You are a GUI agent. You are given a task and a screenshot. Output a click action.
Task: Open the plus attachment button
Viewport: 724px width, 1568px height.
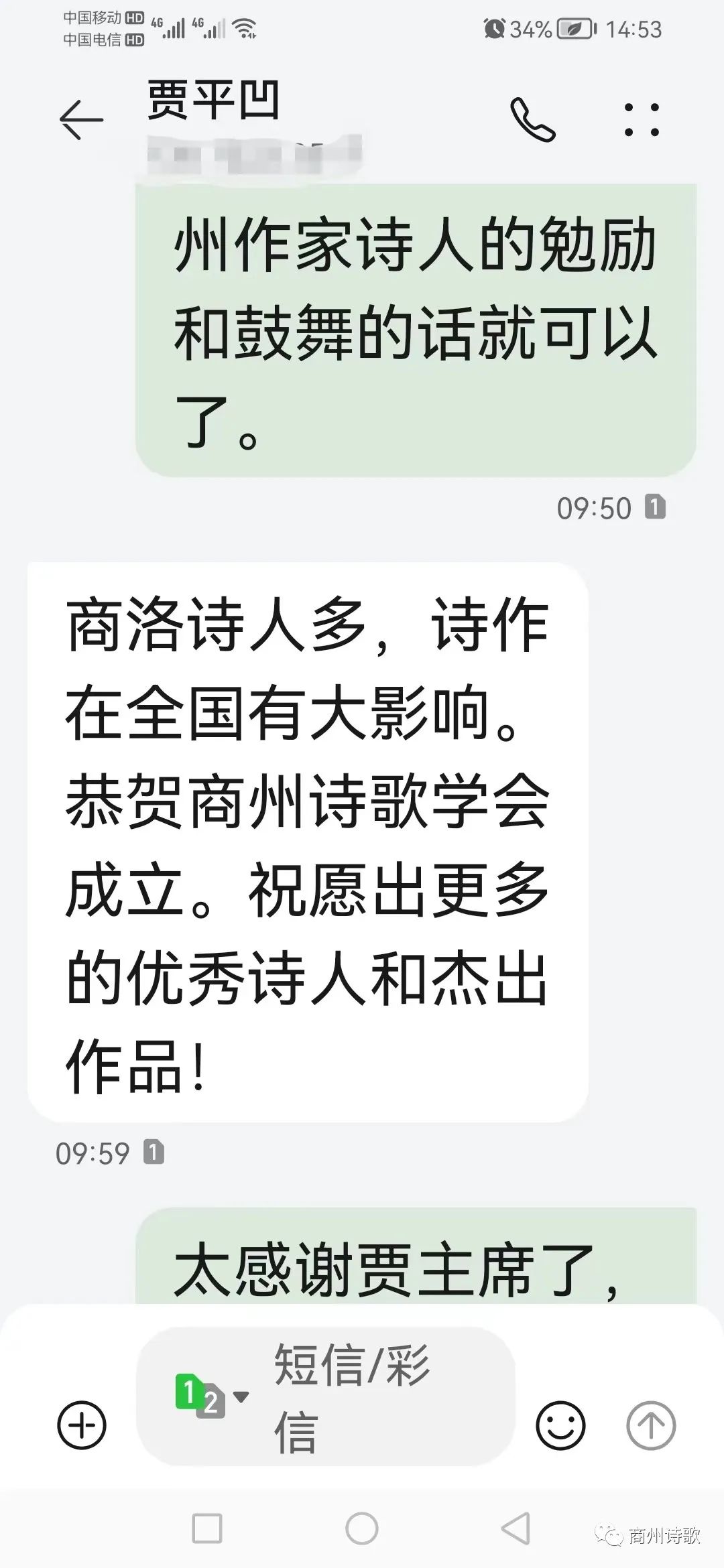(x=82, y=1425)
